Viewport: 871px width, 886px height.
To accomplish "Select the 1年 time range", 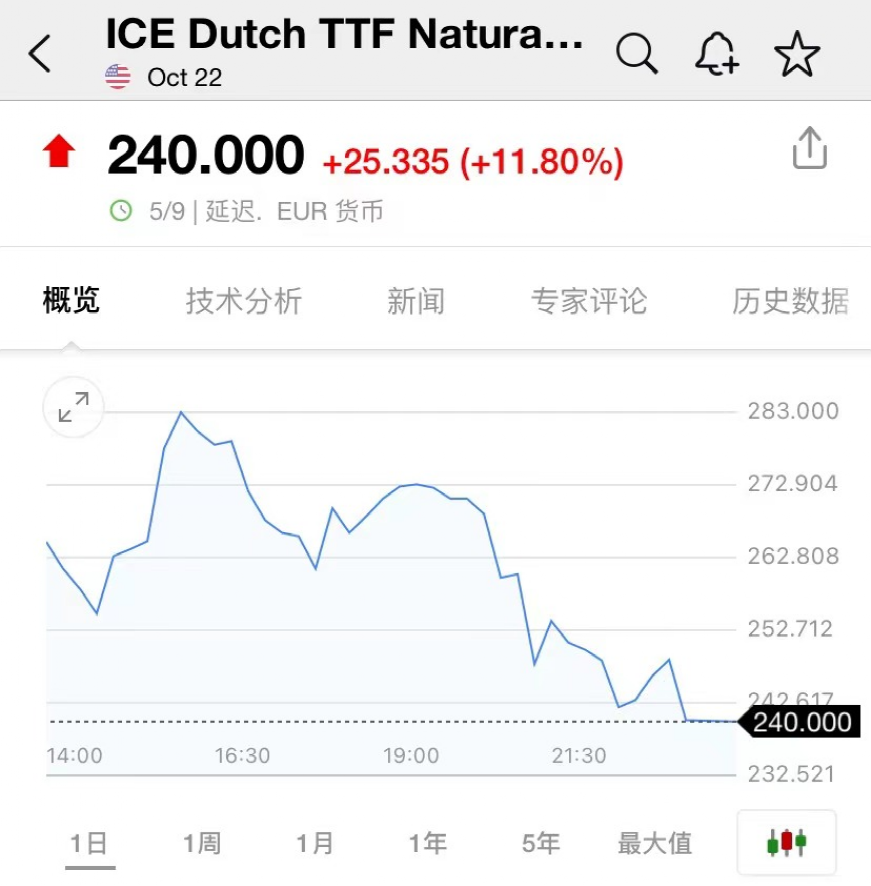I will click(x=427, y=843).
